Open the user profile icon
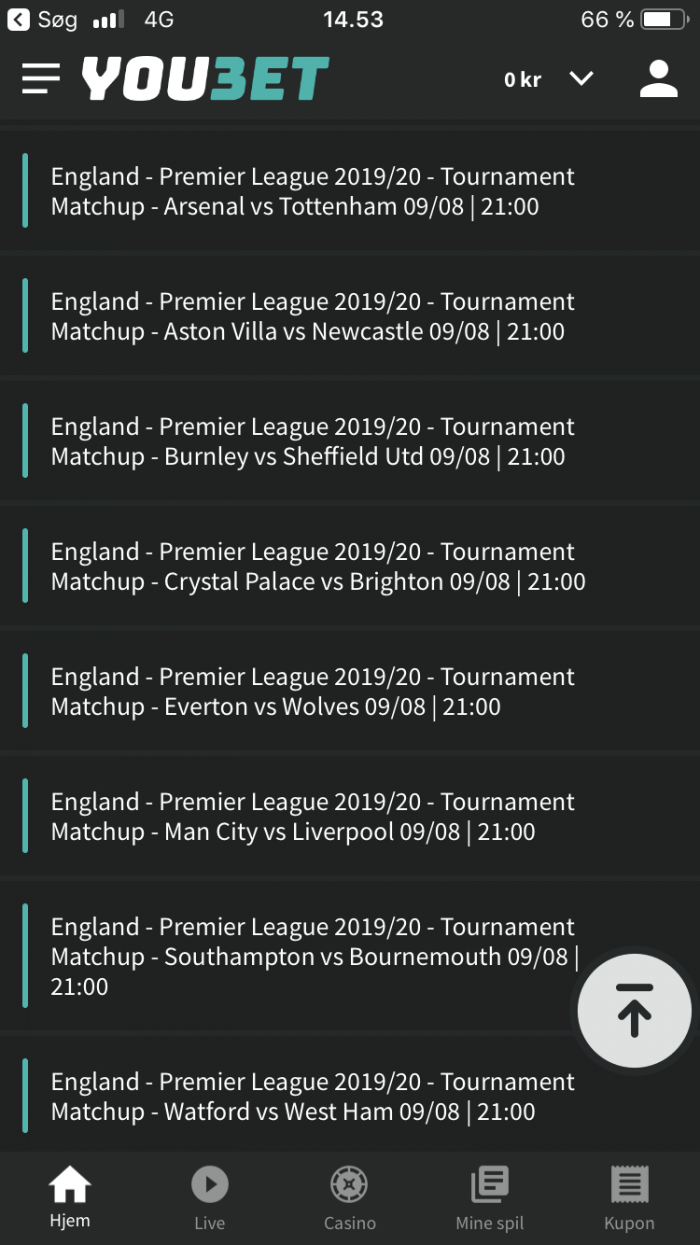The image size is (700, 1245). [659, 79]
